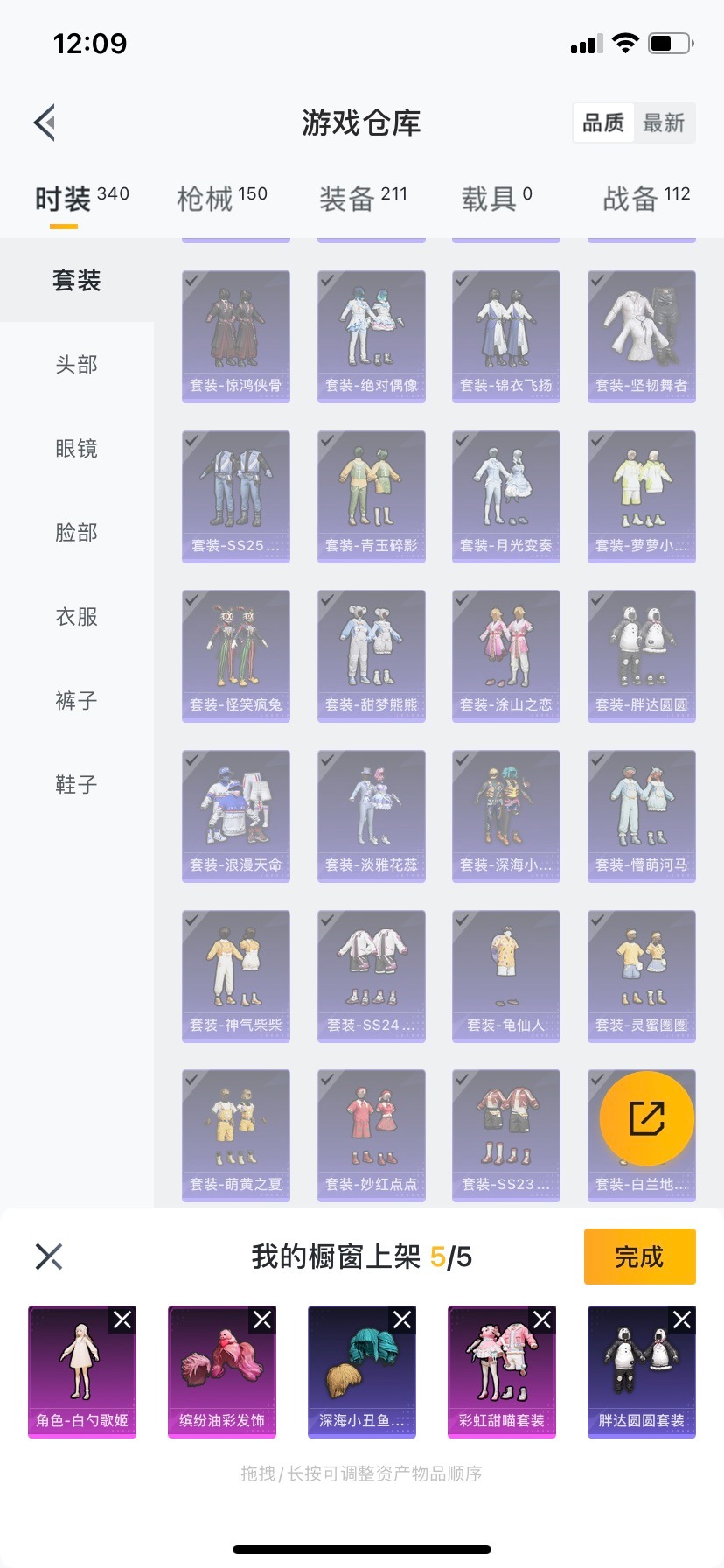724x1568 pixels.
Task: Open the 鞋子 subcategory
Action: point(76,785)
